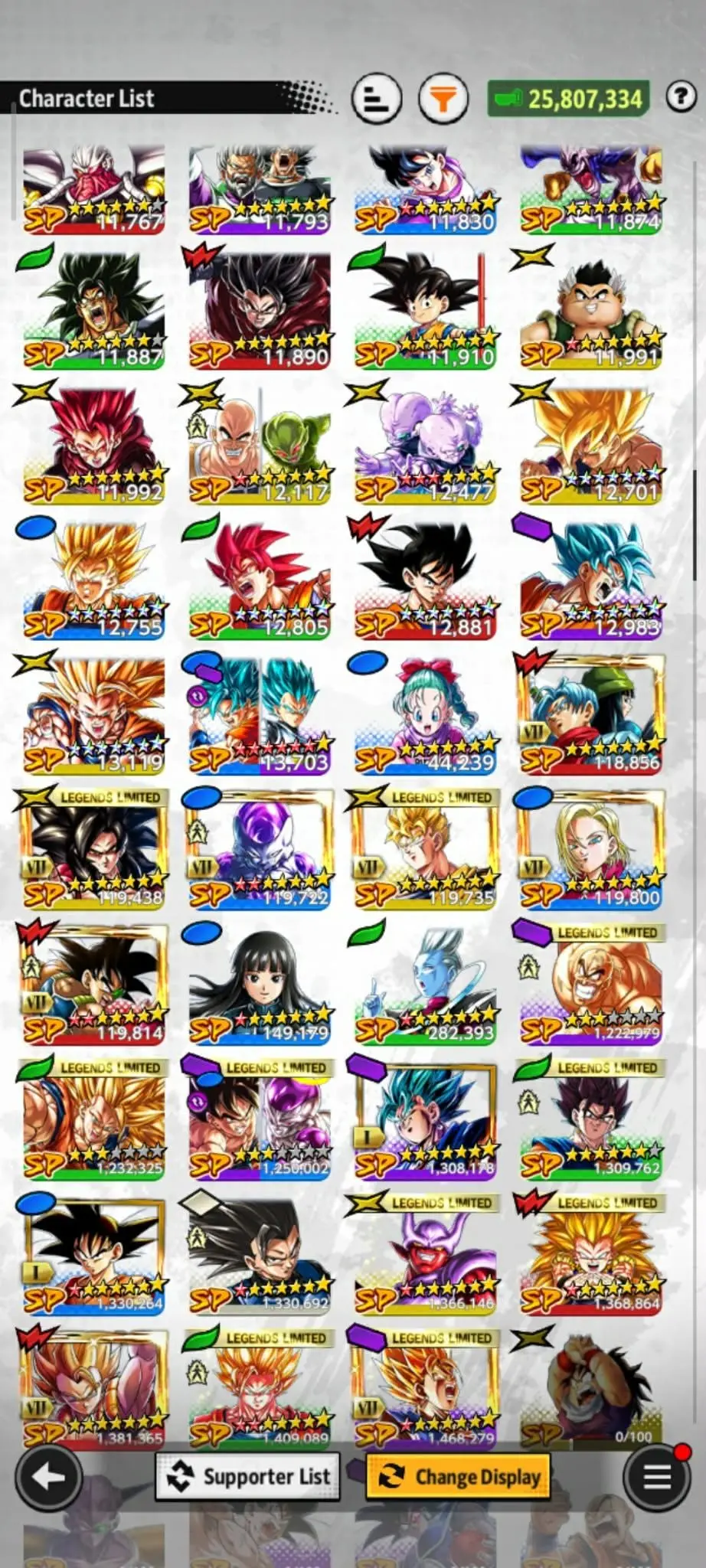The width and height of the screenshot is (706, 1568).
Task: Select character with power 282,393
Action: [426, 985]
